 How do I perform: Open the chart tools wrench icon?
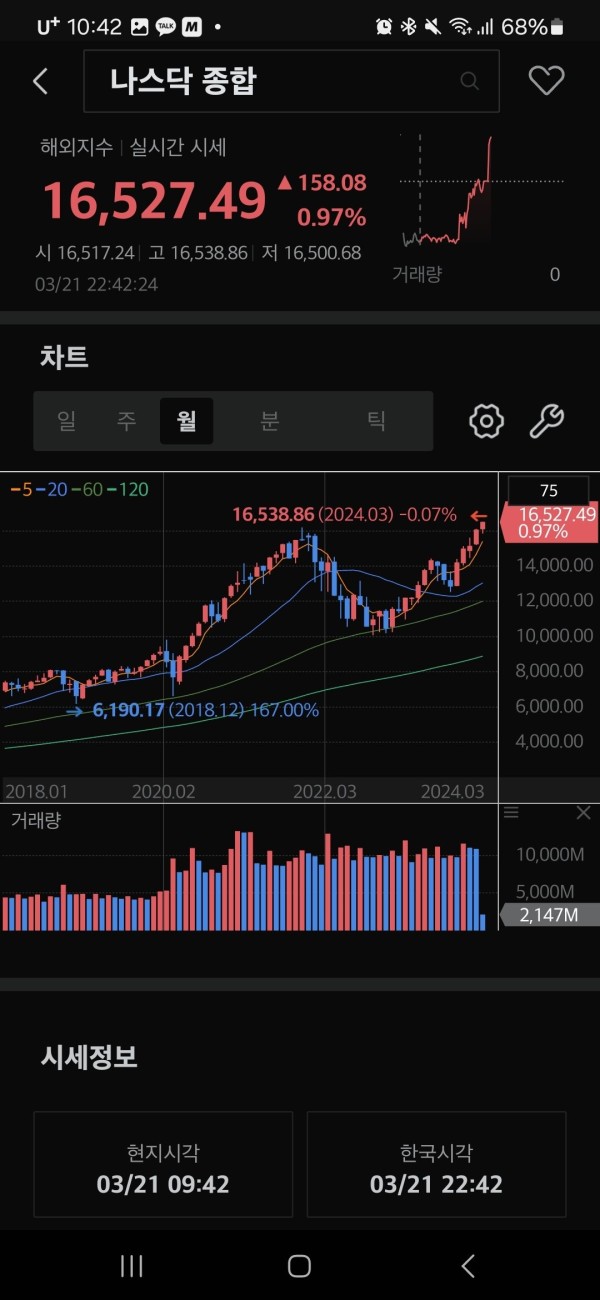tap(546, 421)
